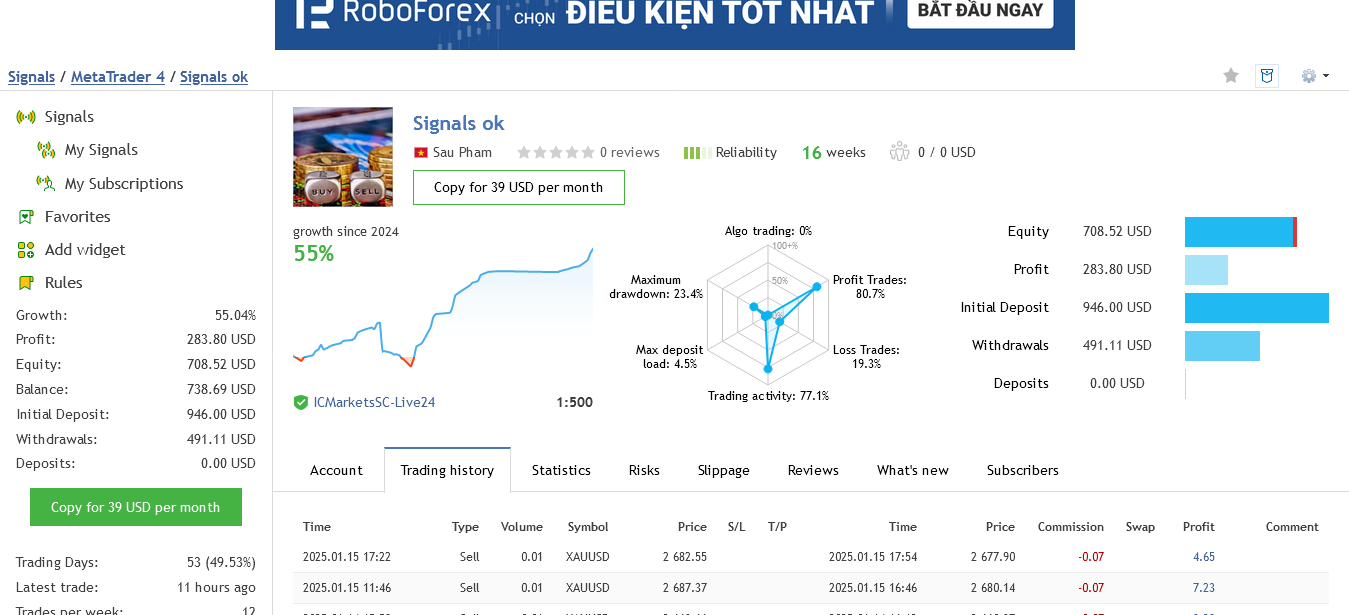Switch to the Reviews tab
The width and height of the screenshot is (1349, 615).
coord(813,470)
